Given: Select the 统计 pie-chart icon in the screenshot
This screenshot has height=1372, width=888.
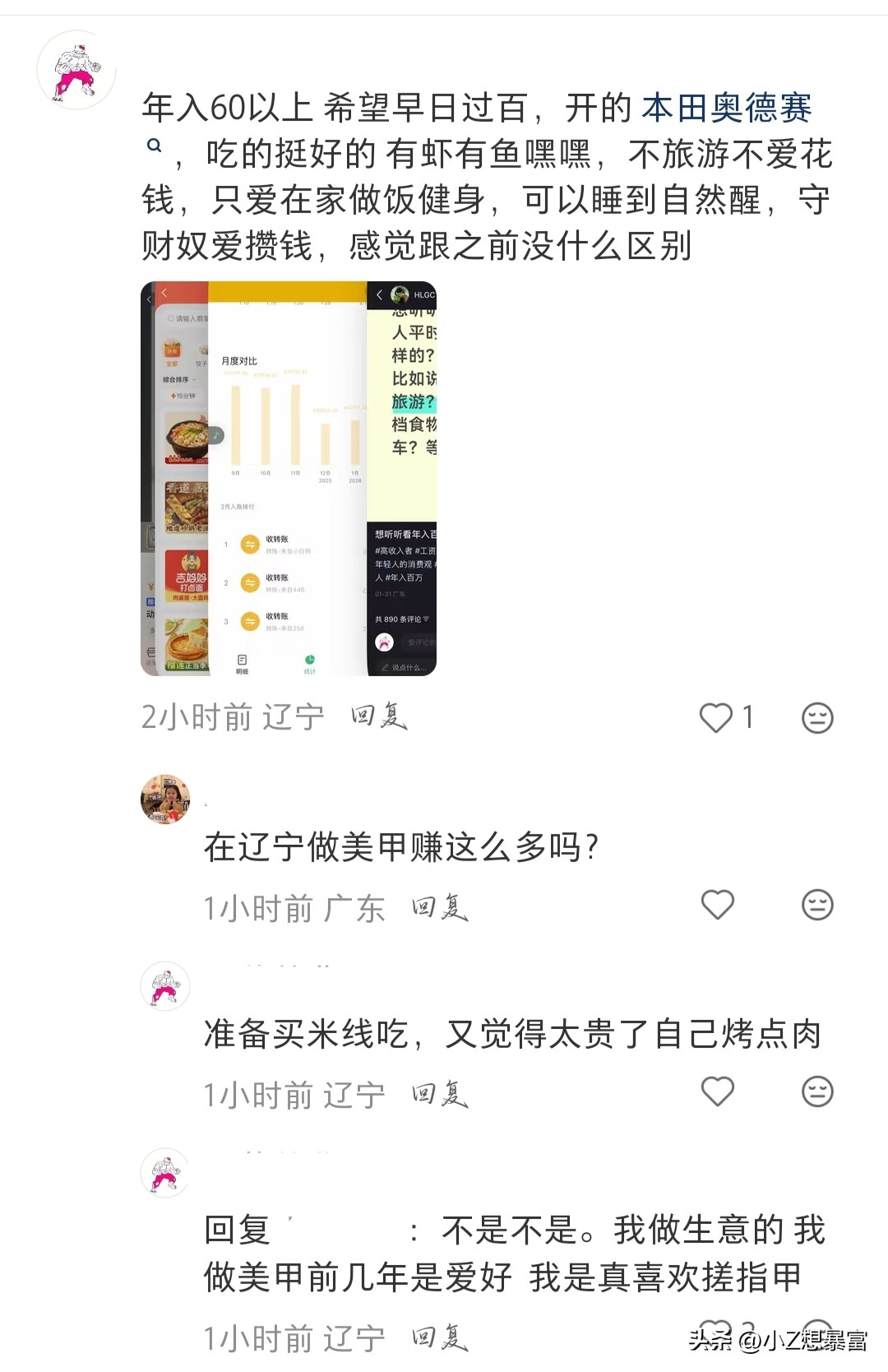Looking at the screenshot, I should point(309,660).
